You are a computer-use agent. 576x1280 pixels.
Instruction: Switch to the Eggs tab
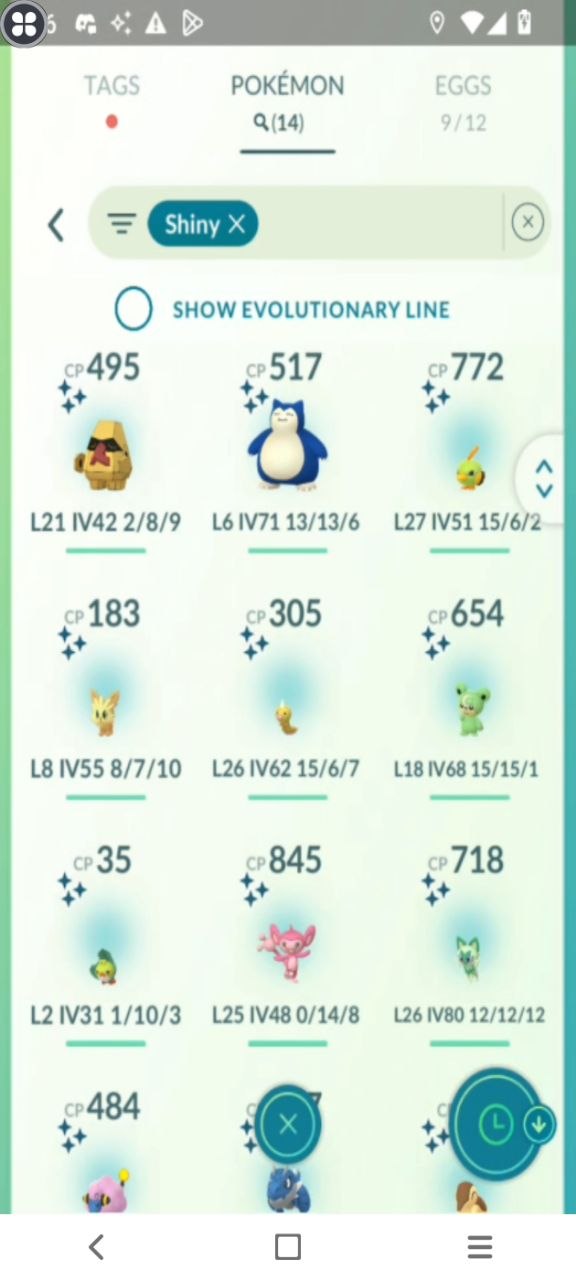tap(463, 101)
